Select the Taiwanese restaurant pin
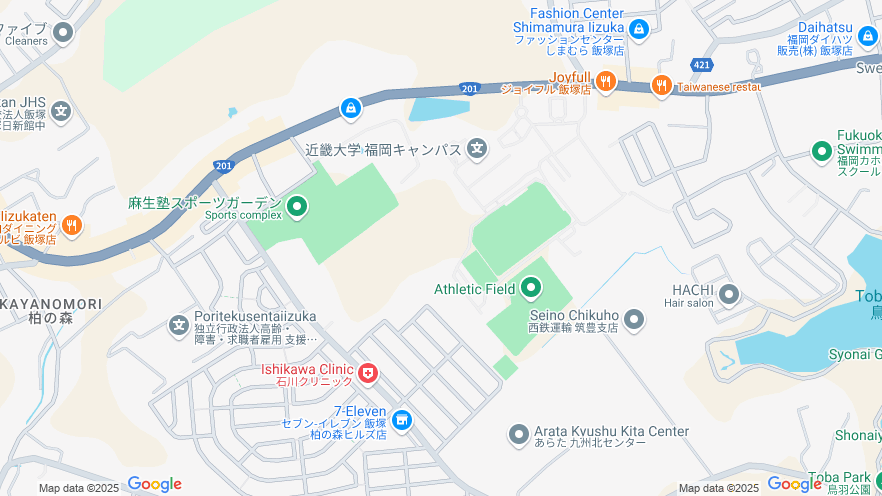 [x=661, y=86]
